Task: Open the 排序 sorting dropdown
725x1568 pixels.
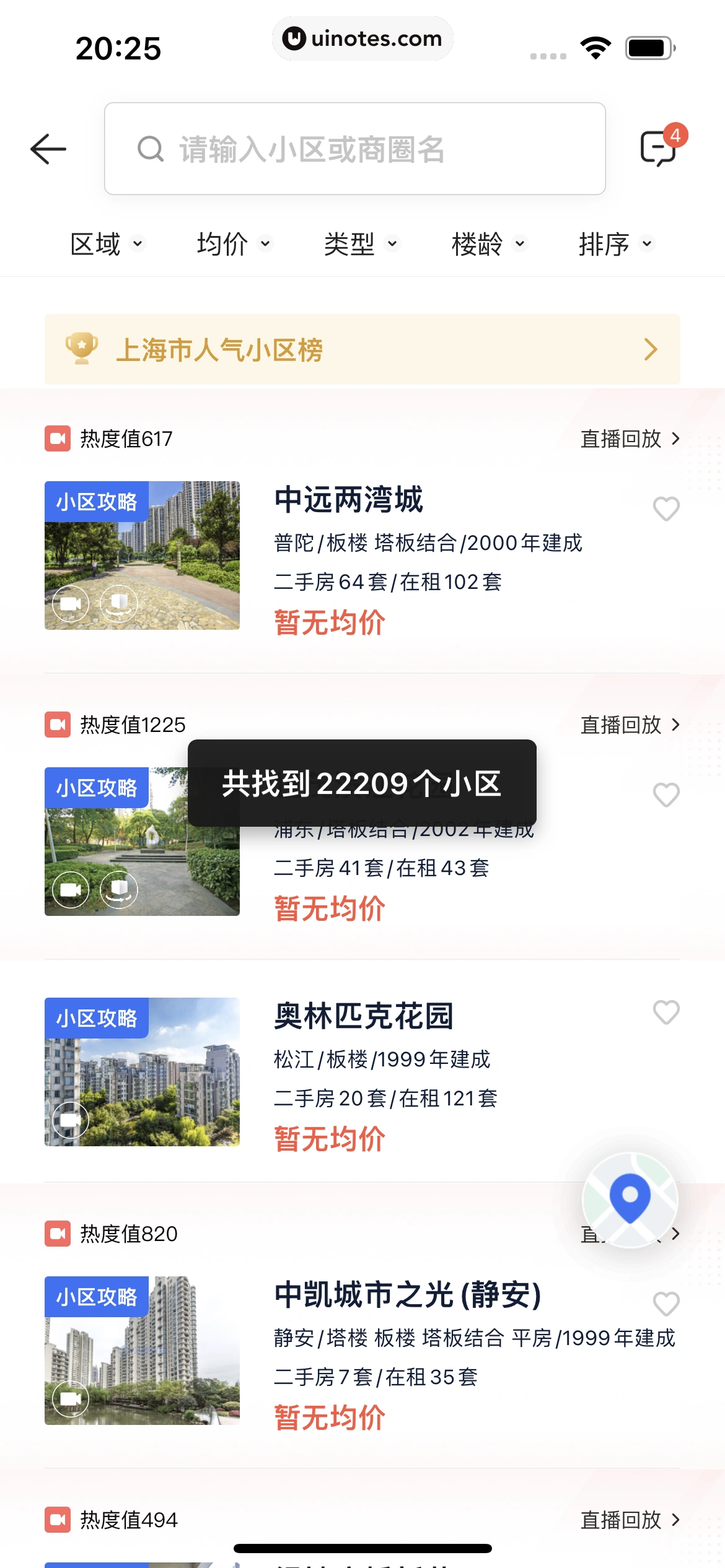Action: (x=616, y=244)
